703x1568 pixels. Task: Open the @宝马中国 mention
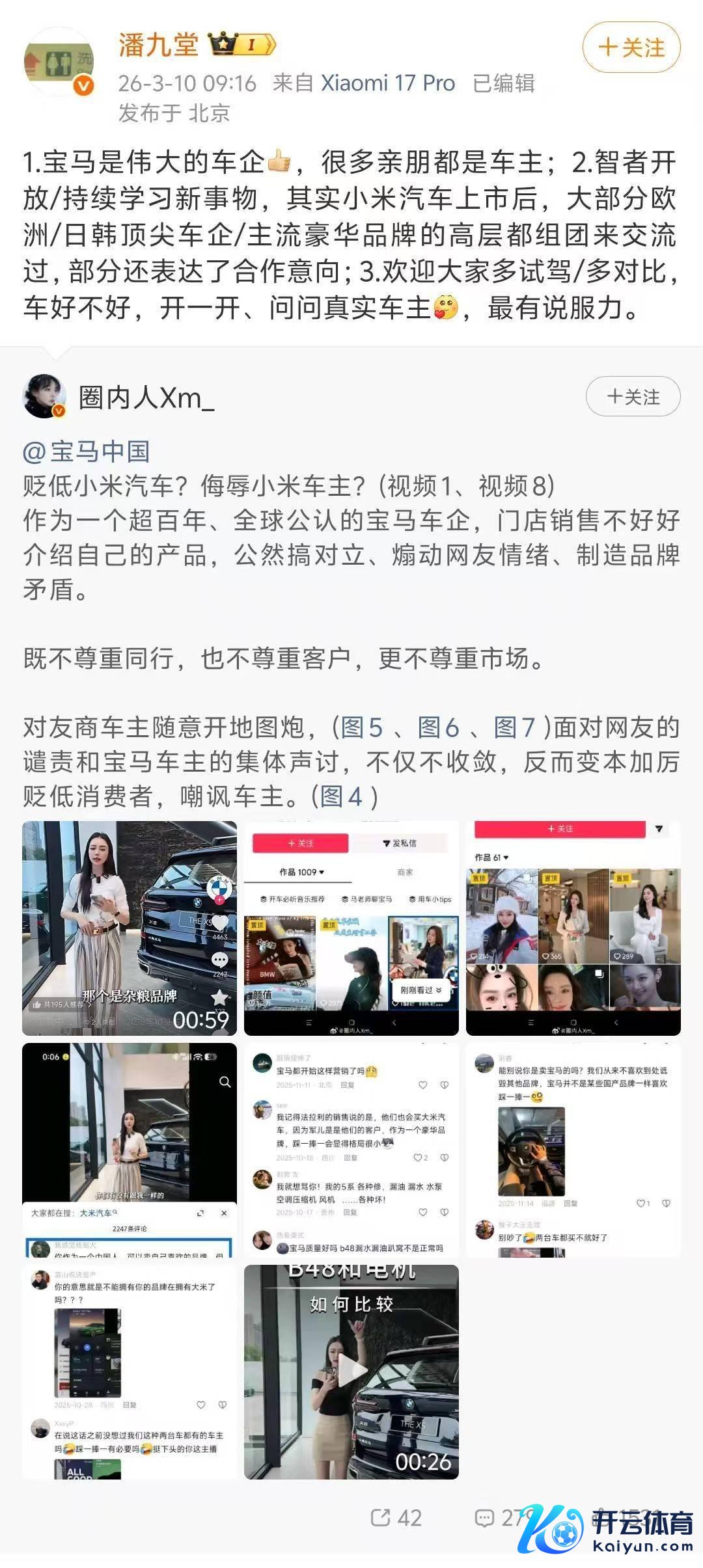[87, 452]
